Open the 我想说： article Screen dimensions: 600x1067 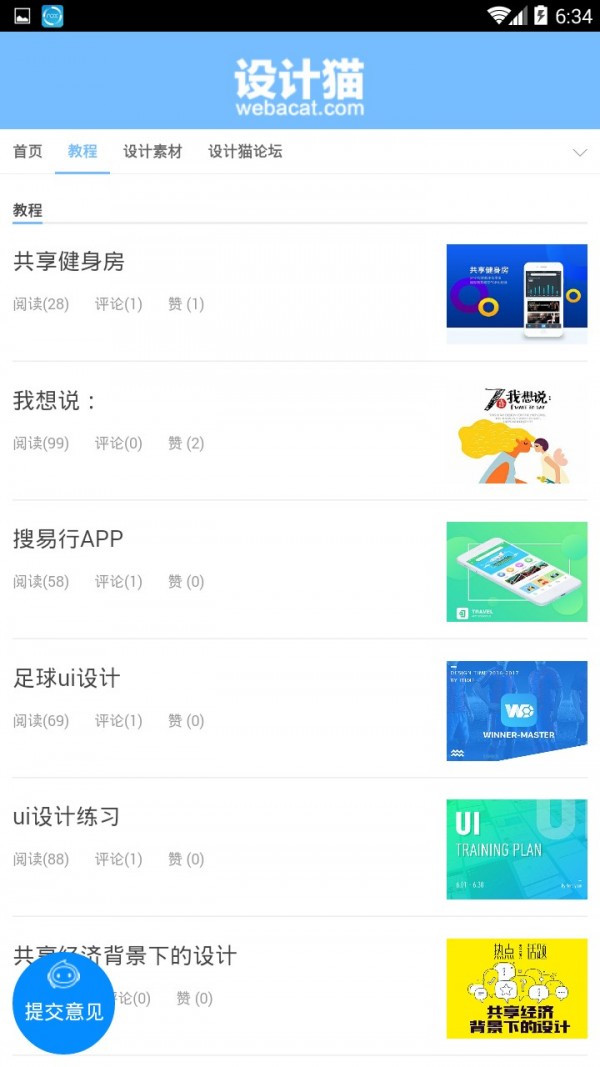[55, 401]
